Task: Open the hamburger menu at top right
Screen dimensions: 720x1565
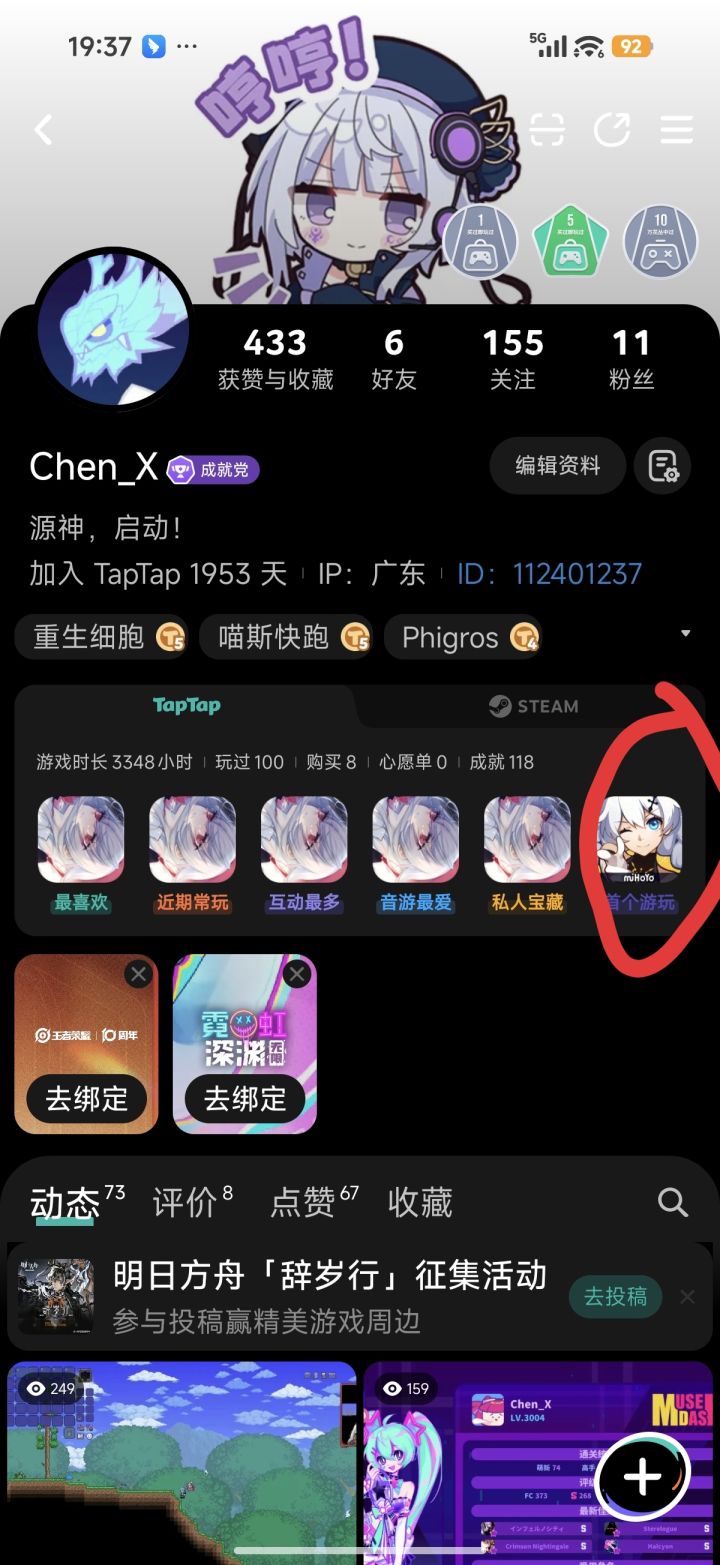Action: pyautogui.click(x=676, y=130)
